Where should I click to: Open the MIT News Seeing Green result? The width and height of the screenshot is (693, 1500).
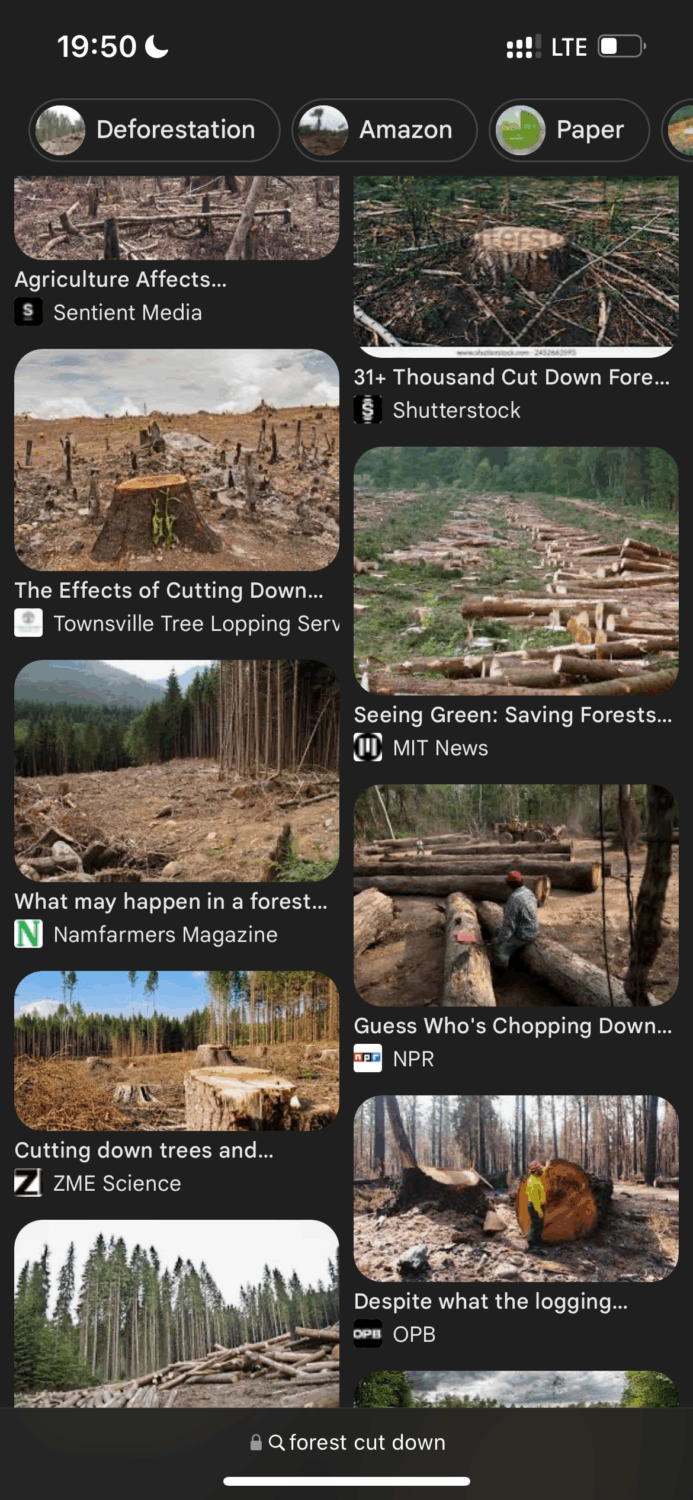(515, 570)
